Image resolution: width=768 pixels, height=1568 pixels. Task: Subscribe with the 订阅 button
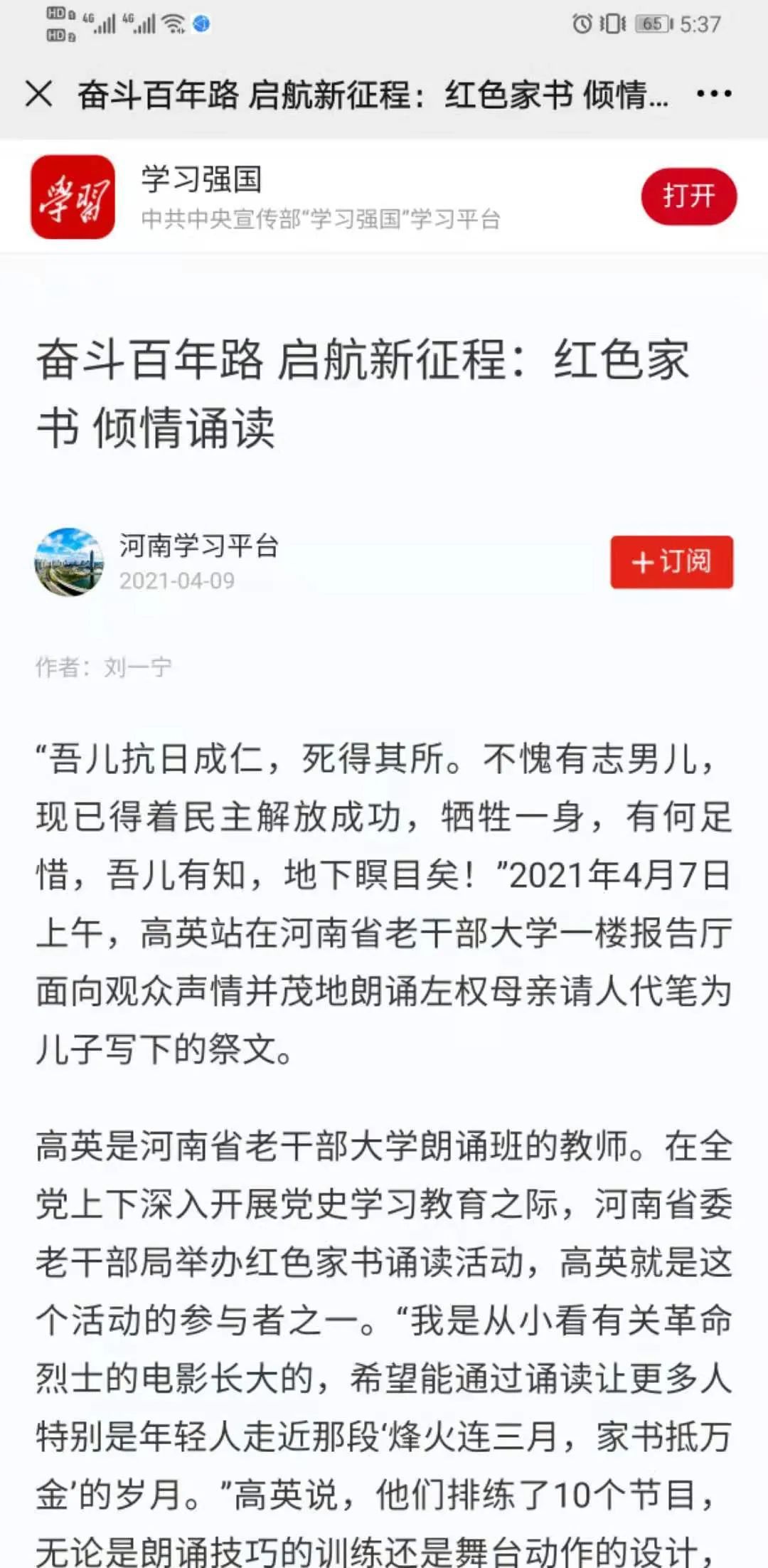coord(671,562)
